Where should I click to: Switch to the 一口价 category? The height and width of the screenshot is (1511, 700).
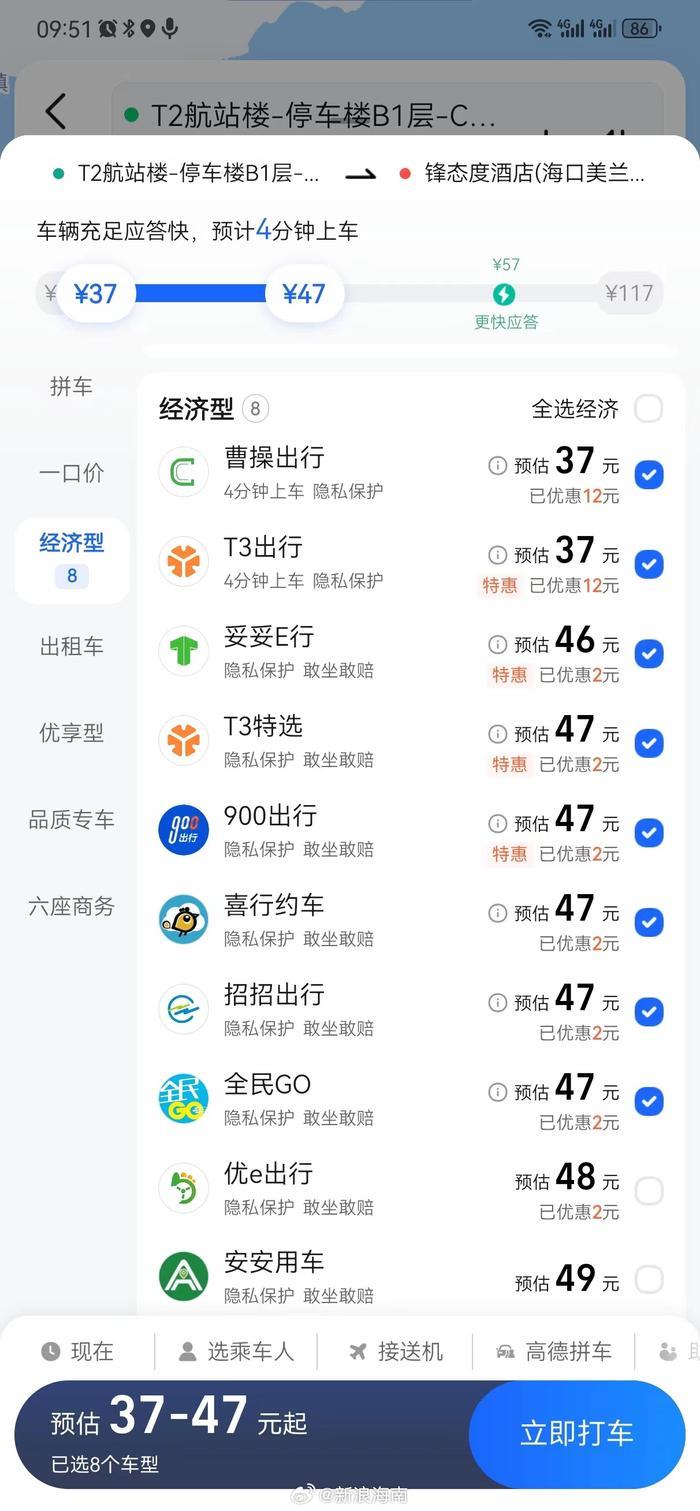pos(71,473)
